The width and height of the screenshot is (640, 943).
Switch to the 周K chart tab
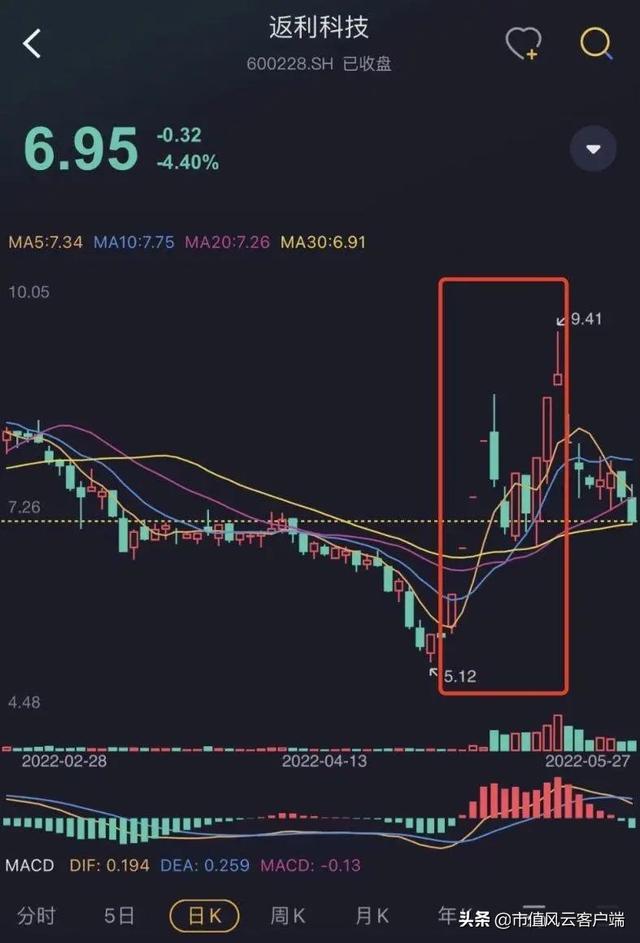tap(287, 915)
